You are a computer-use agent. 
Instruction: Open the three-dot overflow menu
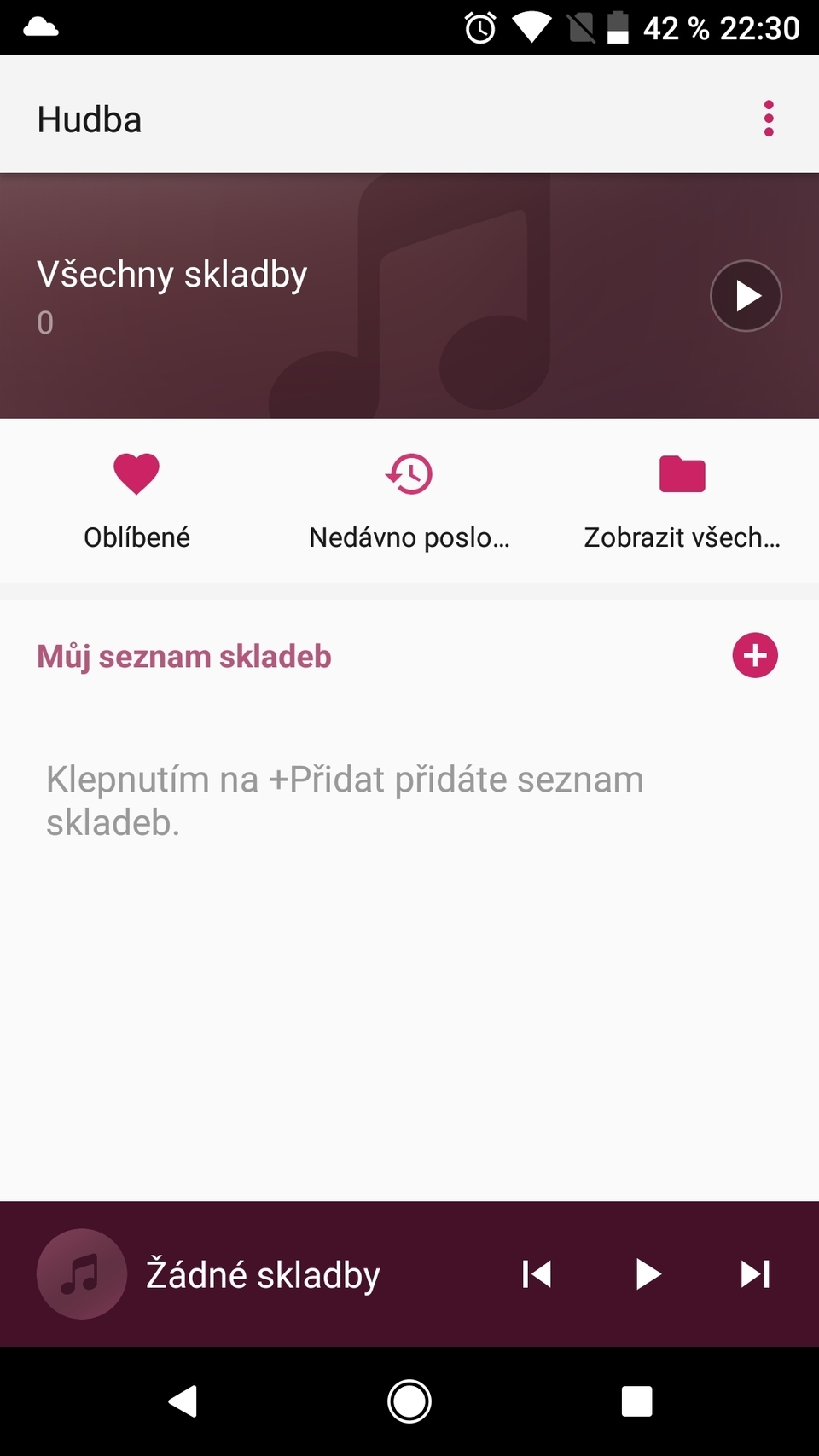(x=769, y=119)
